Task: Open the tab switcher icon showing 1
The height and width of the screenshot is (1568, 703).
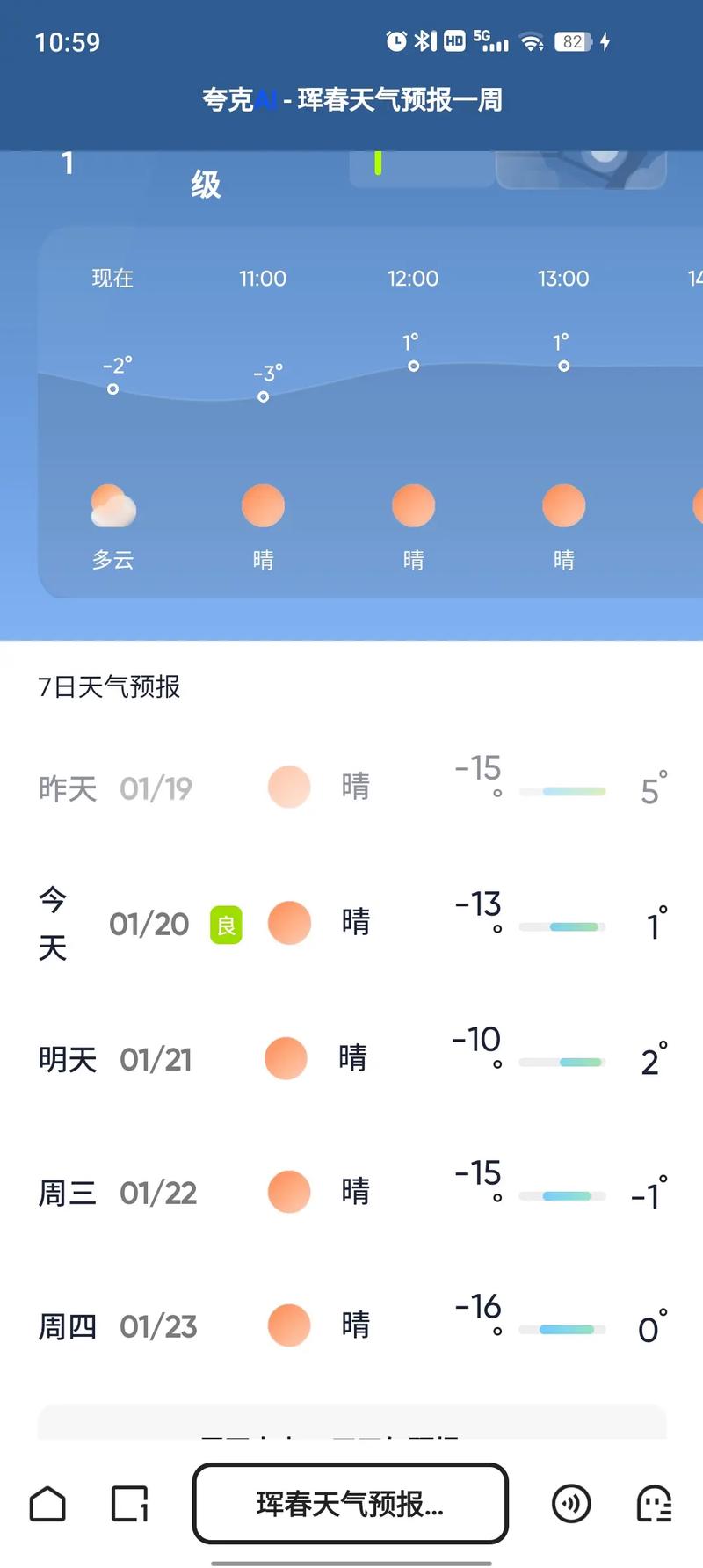Action: (130, 1504)
